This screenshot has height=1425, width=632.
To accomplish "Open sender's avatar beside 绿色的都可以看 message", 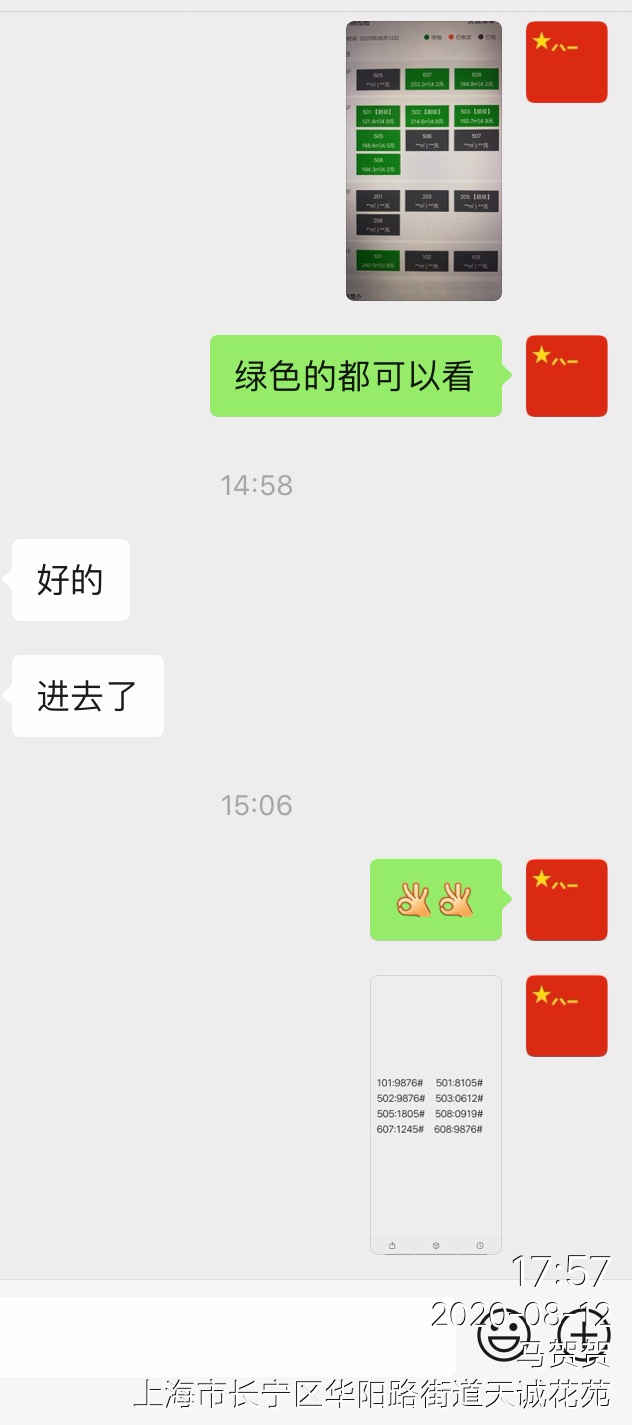I will 566,376.
